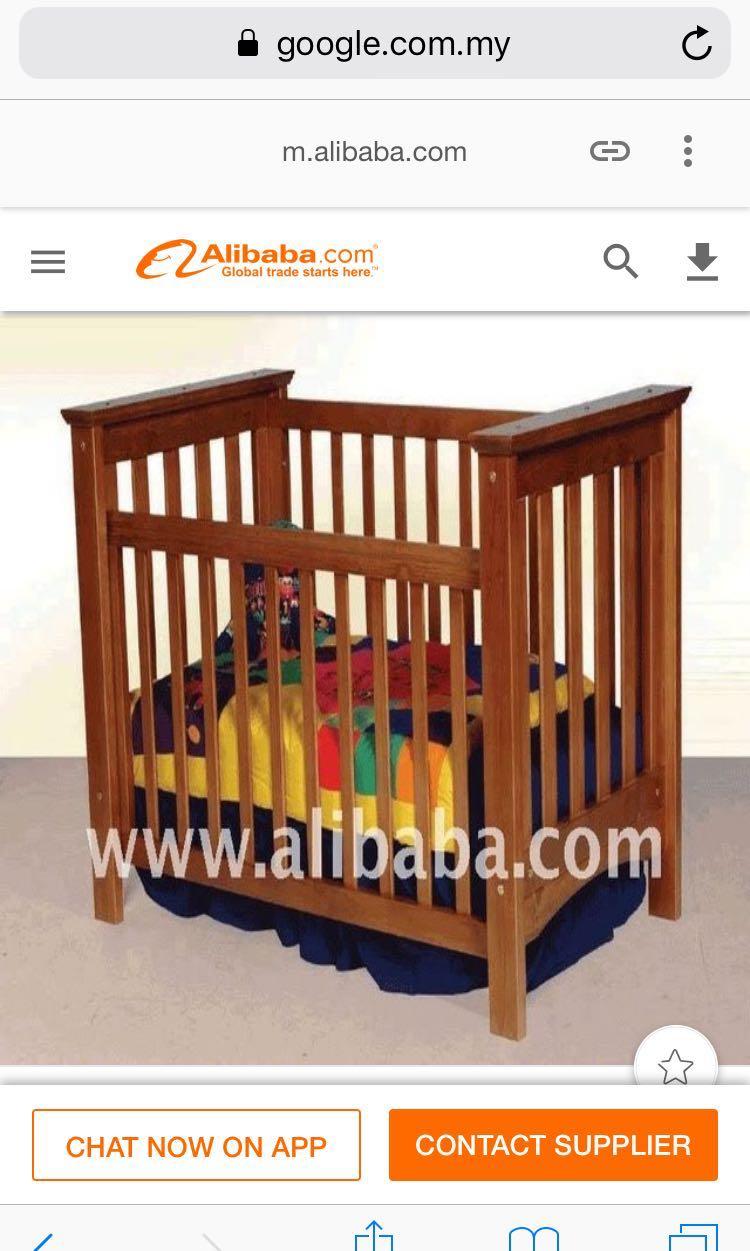Tap Chat Now On App button
Viewport: 750px width, 1251px height.
click(196, 1145)
